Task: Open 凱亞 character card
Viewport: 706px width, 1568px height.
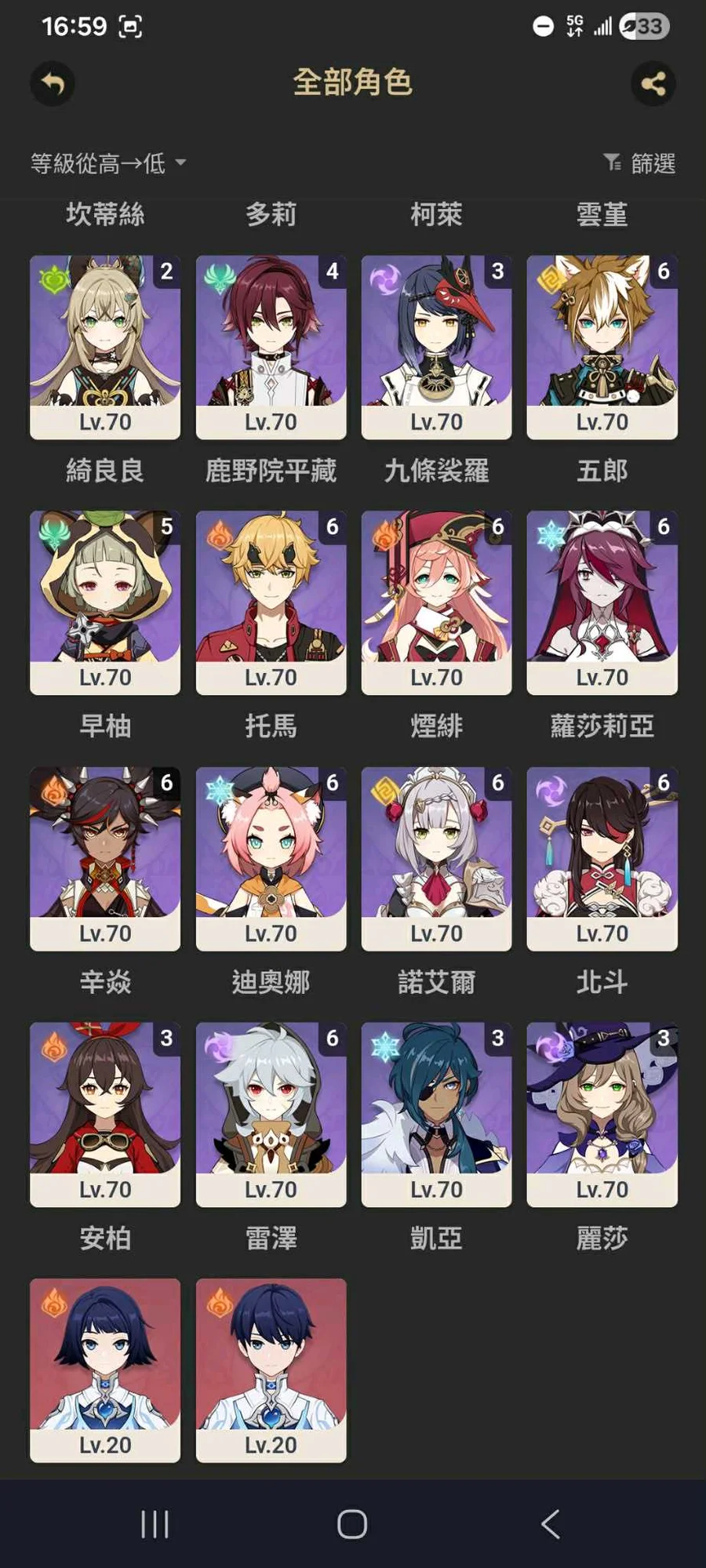Action: coord(436,1114)
